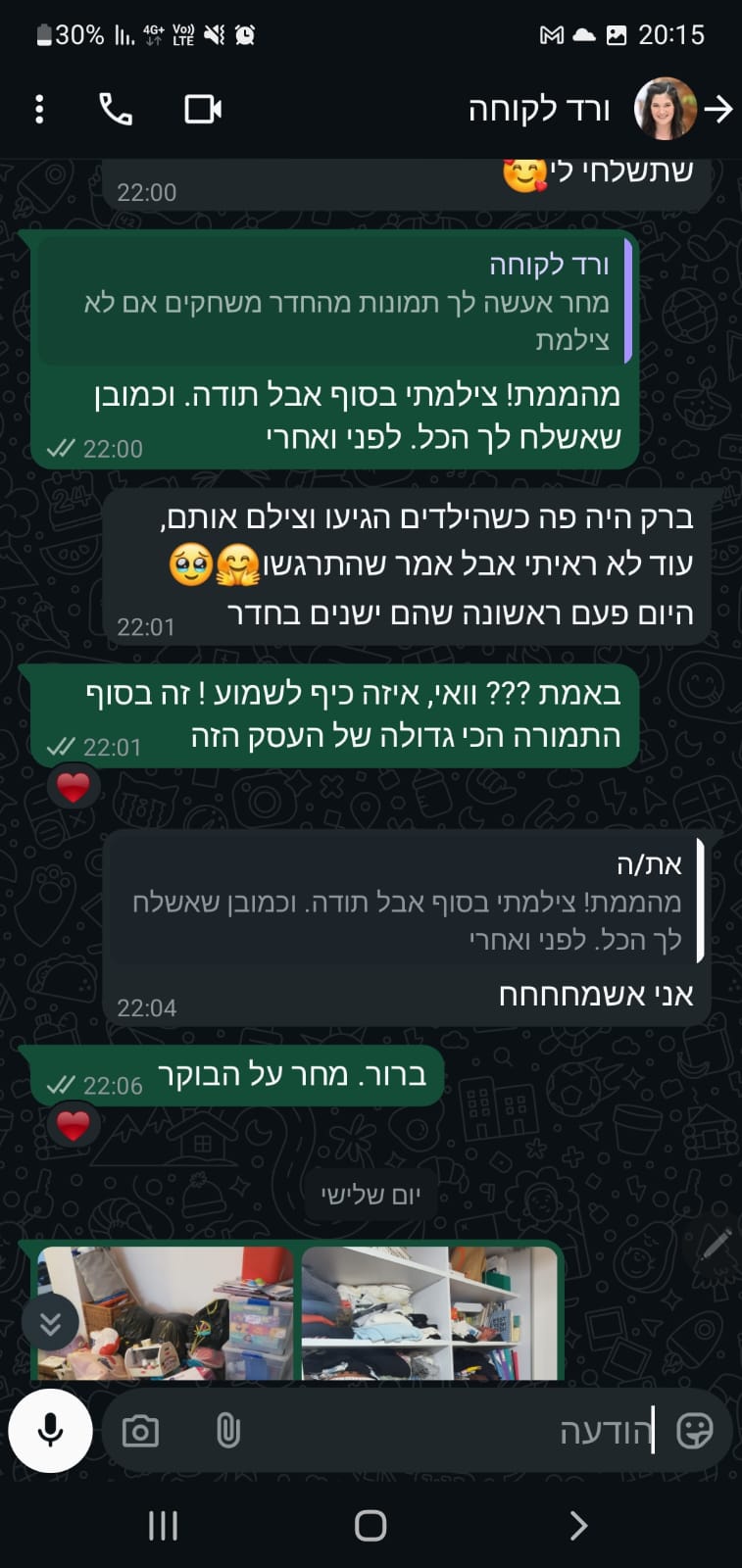Open the photo of the cluttered storage boxes
Screen dimensions: 742x1568
166,1313
